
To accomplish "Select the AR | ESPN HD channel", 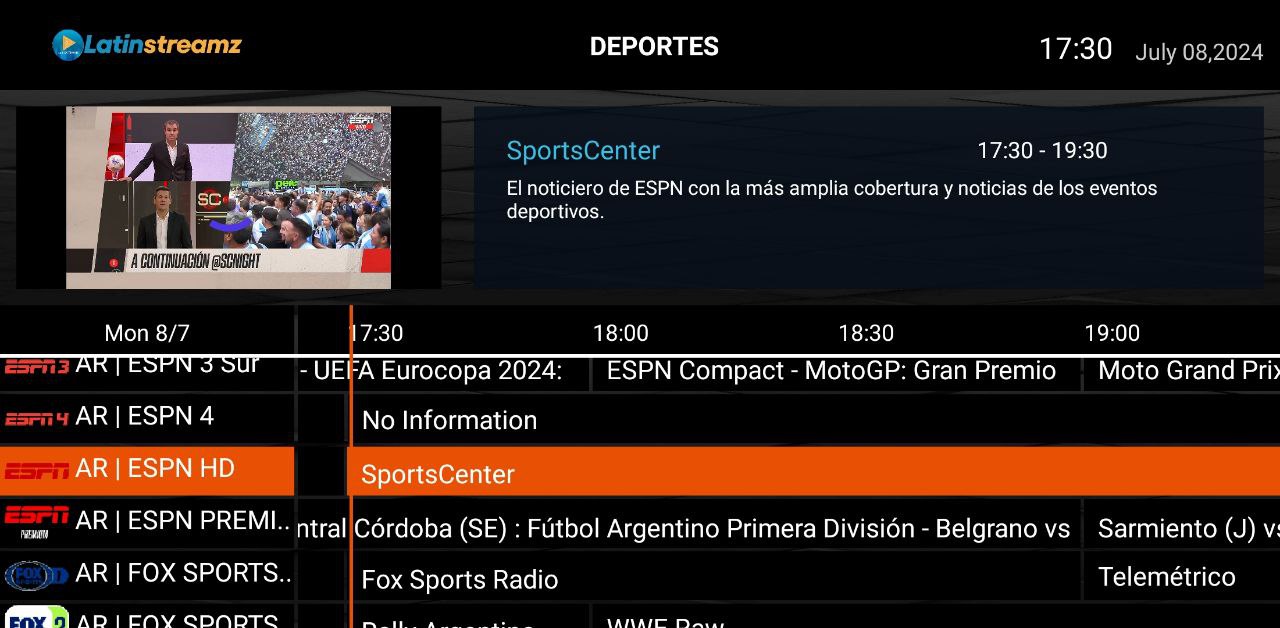I will pyautogui.click(x=147, y=470).
